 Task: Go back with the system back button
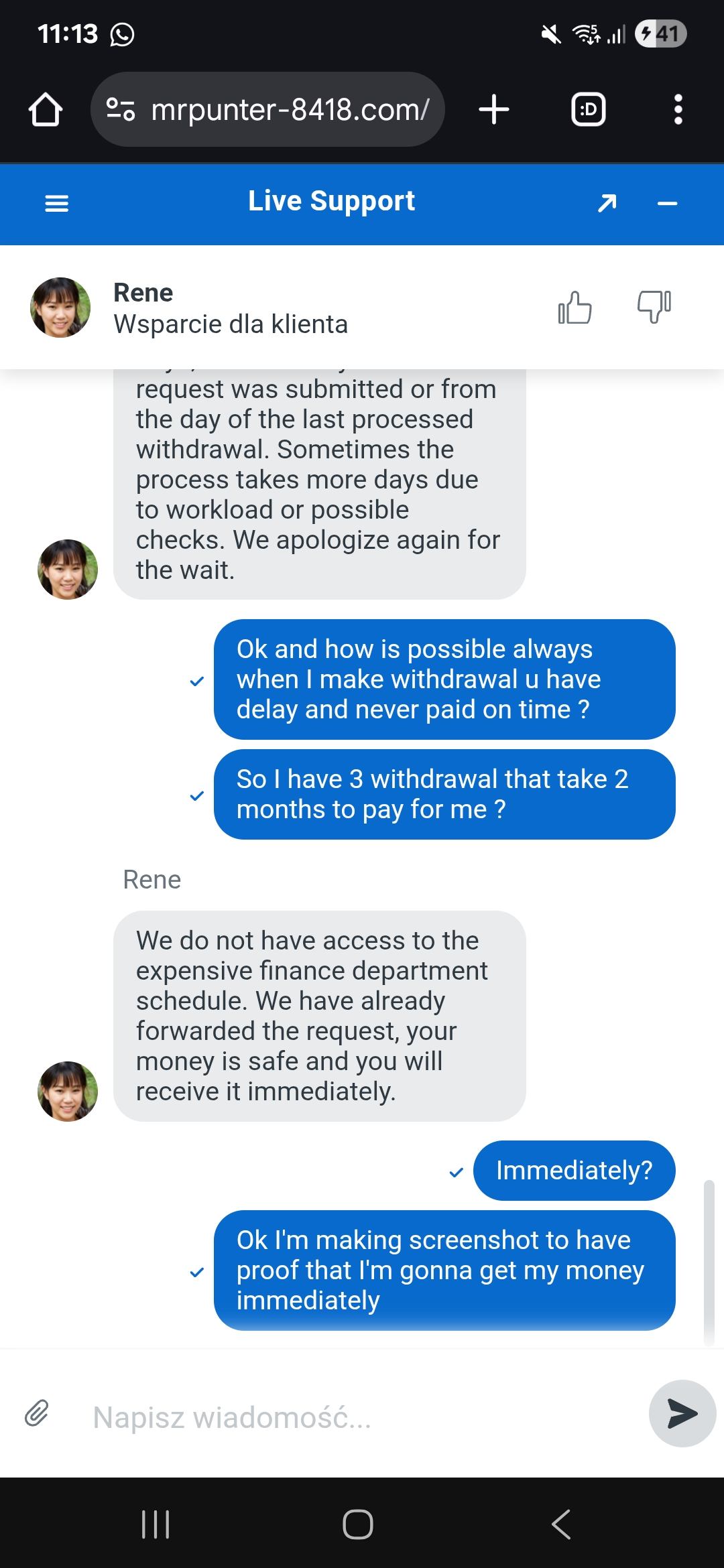[x=561, y=1524]
